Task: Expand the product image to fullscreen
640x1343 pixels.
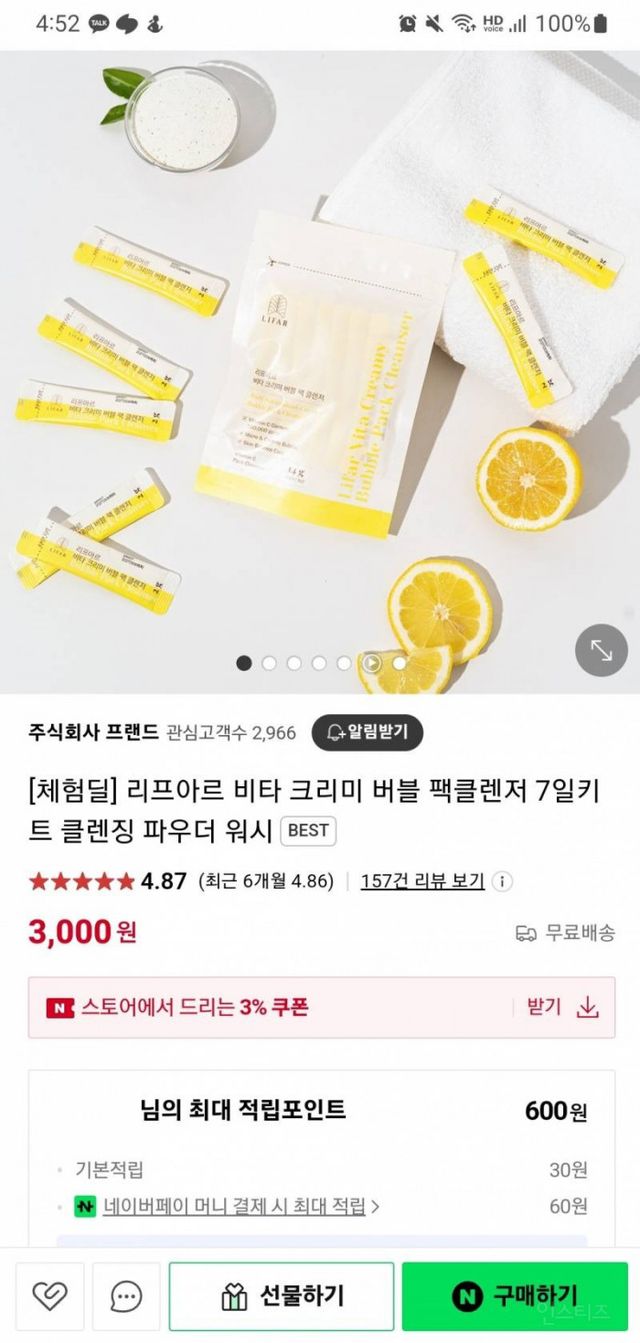Action: pyautogui.click(x=601, y=650)
